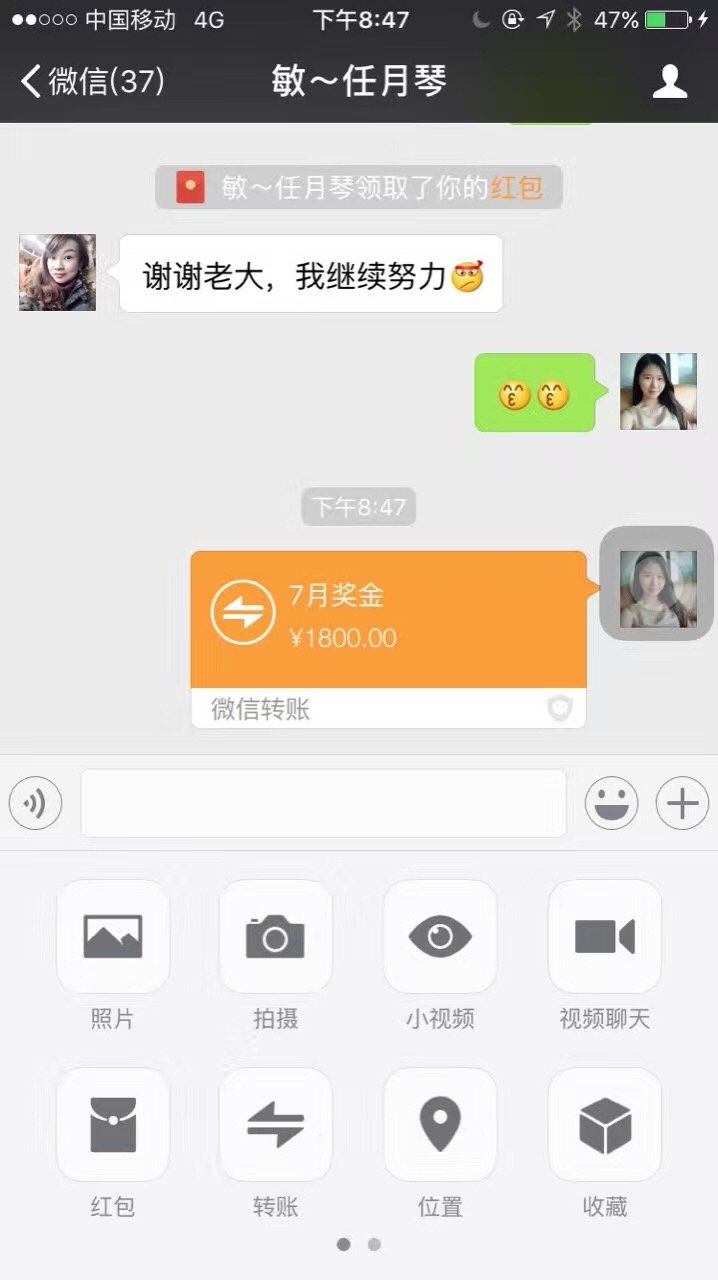718x1280 pixels.
Task: Switch to voice message input
Action: click(36, 803)
